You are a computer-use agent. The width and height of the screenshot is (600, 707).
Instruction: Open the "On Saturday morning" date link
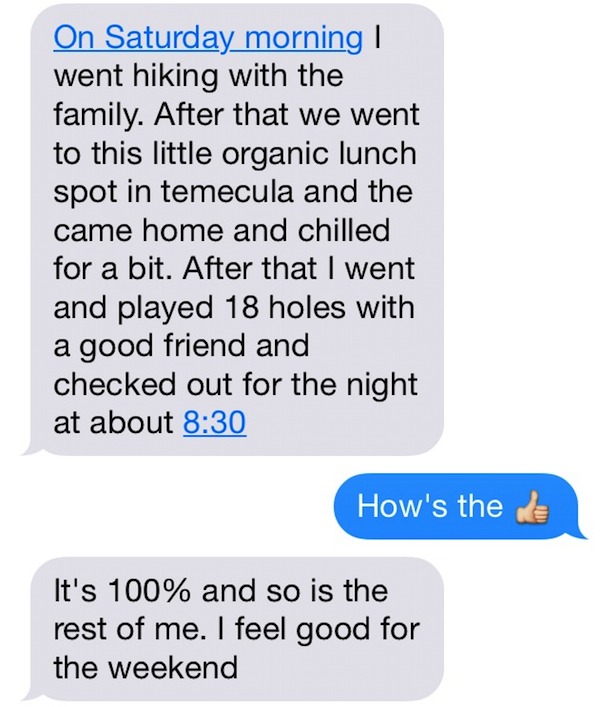tap(207, 38)
